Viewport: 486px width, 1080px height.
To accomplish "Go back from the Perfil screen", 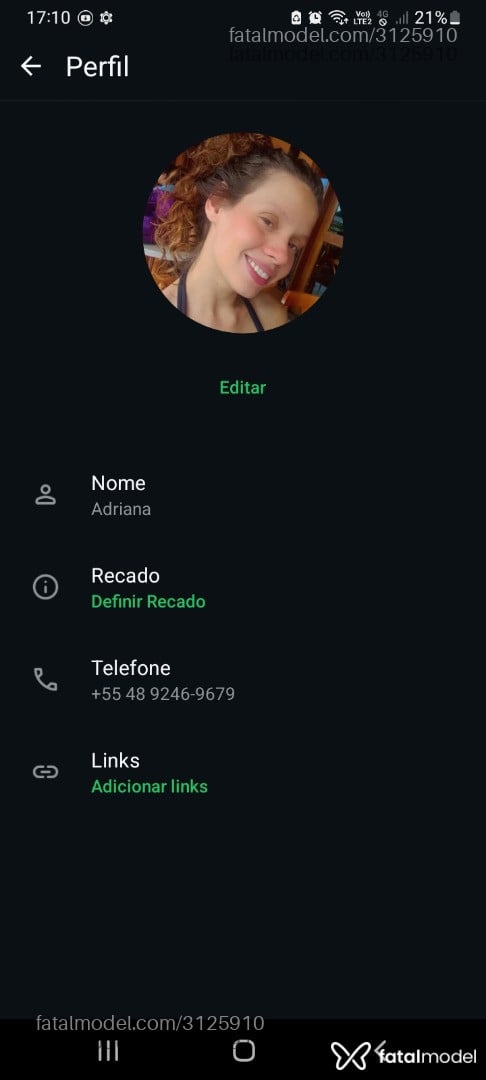I will tap(31, 66).
